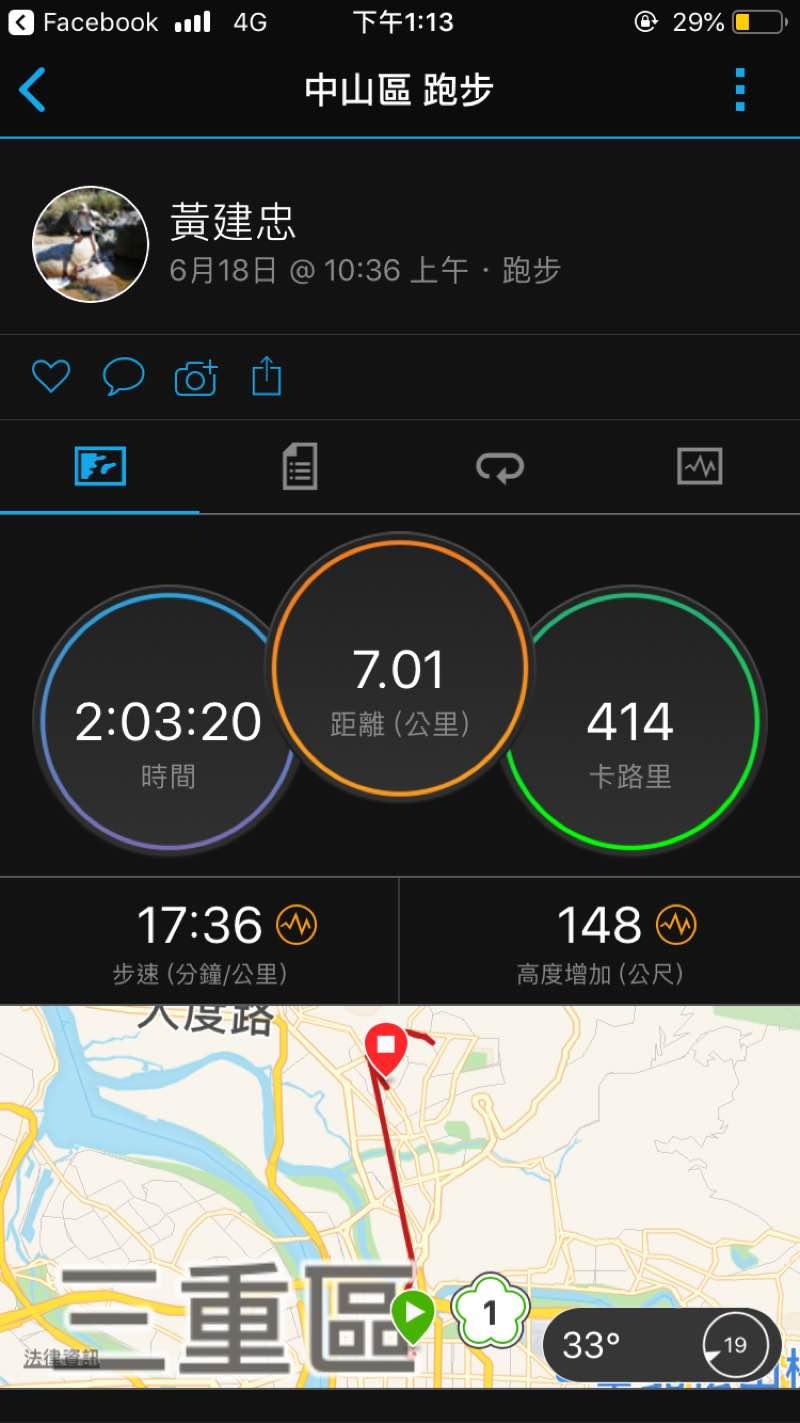Tap the 33° weather badge on map
This screenshot has height=1423, width=800.
[662, 1345]
